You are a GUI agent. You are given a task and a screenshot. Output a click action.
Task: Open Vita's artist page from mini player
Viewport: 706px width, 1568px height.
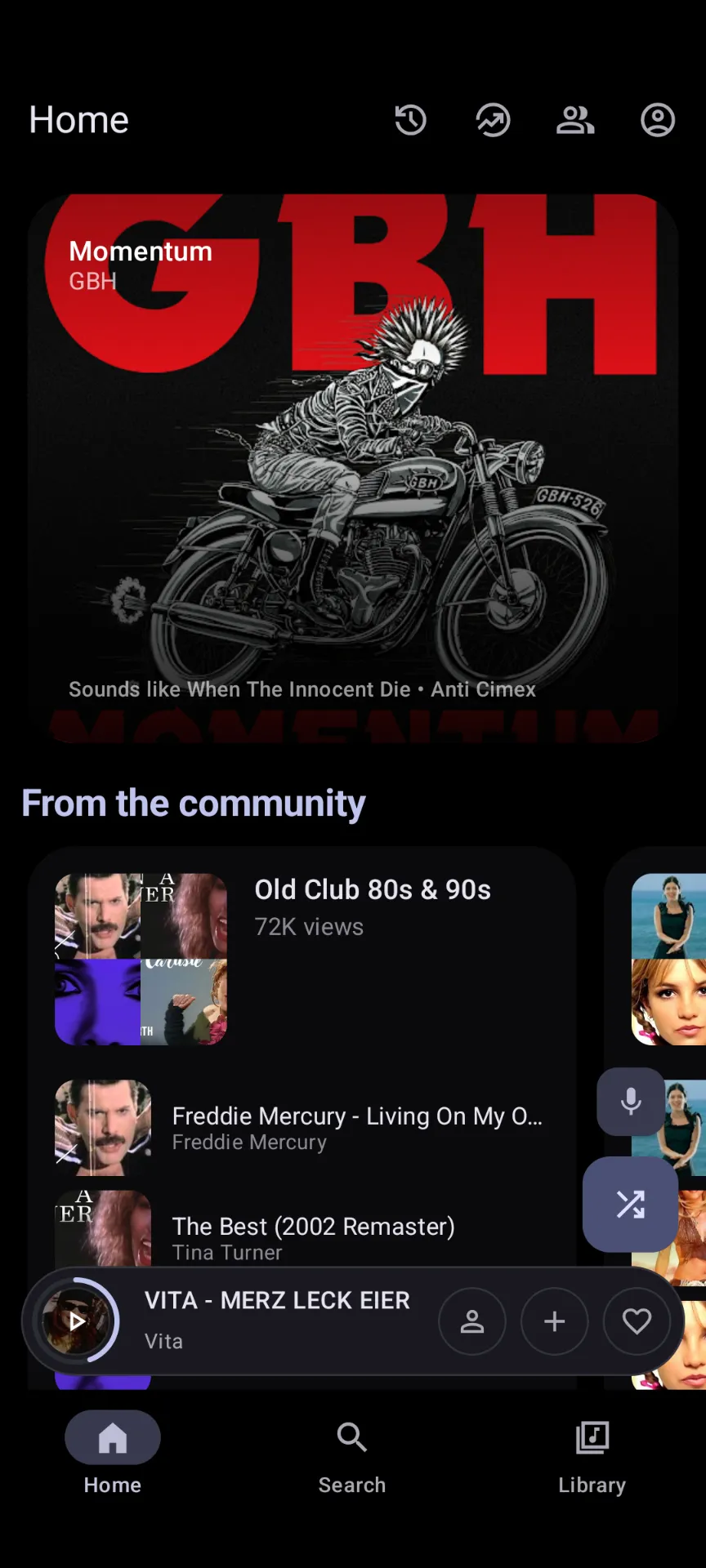tap(471, 1321)
